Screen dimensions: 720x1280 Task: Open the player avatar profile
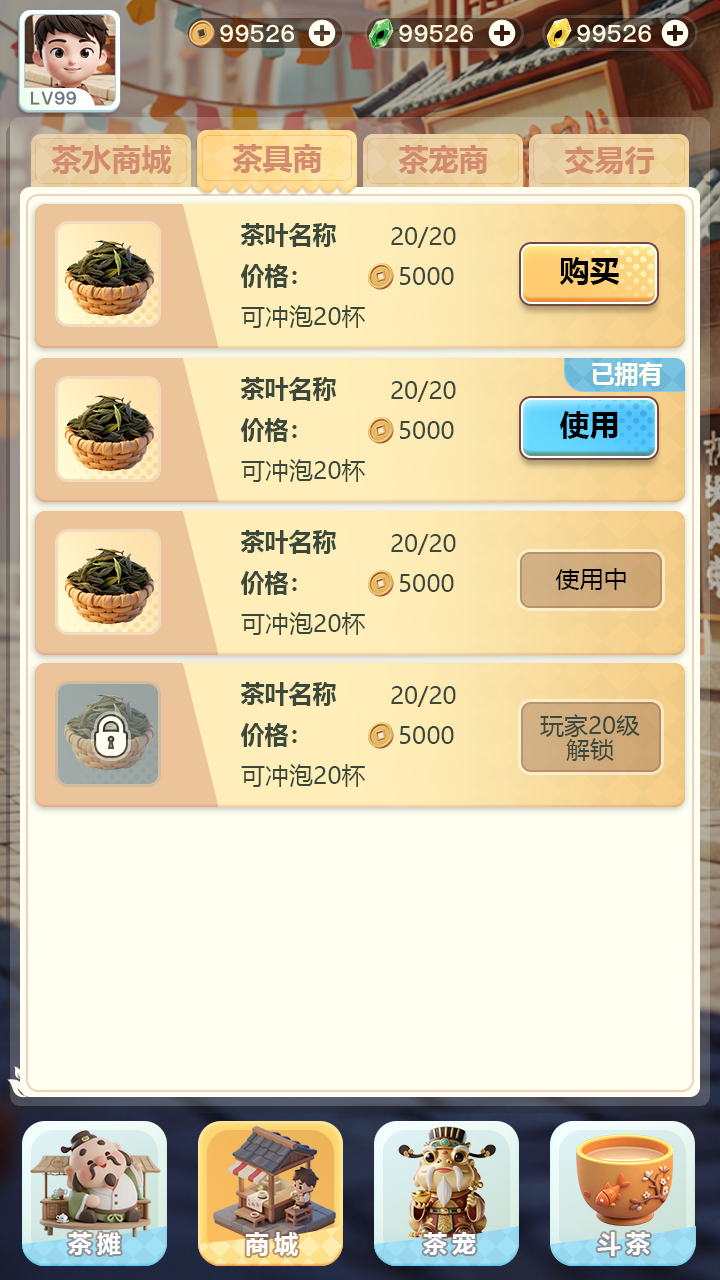click(69, 59)
